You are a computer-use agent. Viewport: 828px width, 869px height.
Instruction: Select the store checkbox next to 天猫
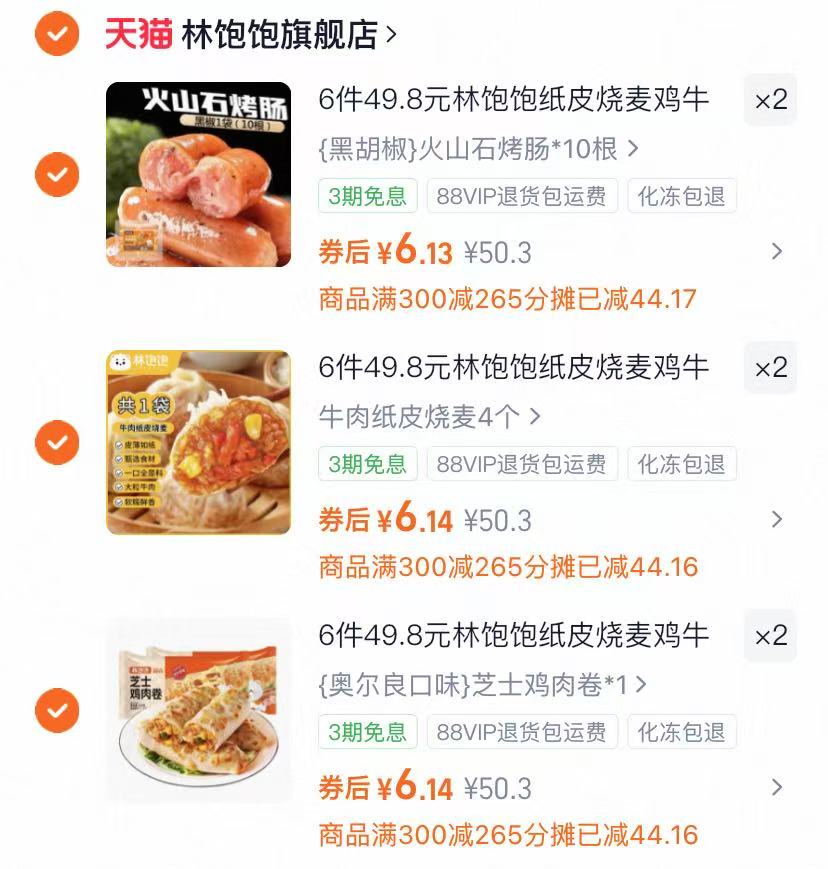click(57, 31)
